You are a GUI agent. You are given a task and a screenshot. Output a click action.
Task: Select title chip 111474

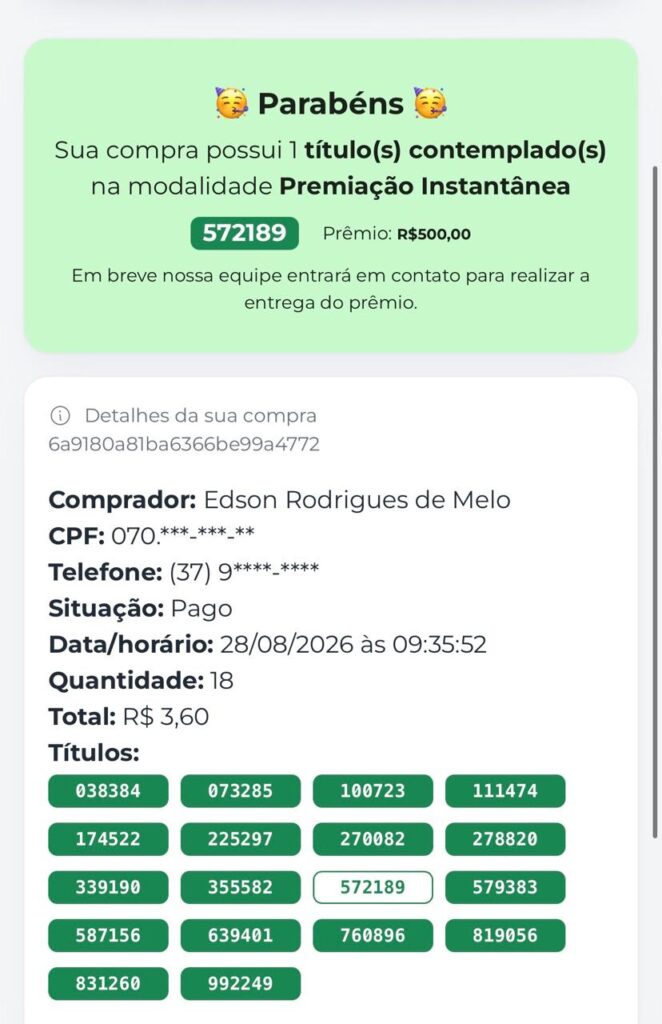tap(505, 791)
